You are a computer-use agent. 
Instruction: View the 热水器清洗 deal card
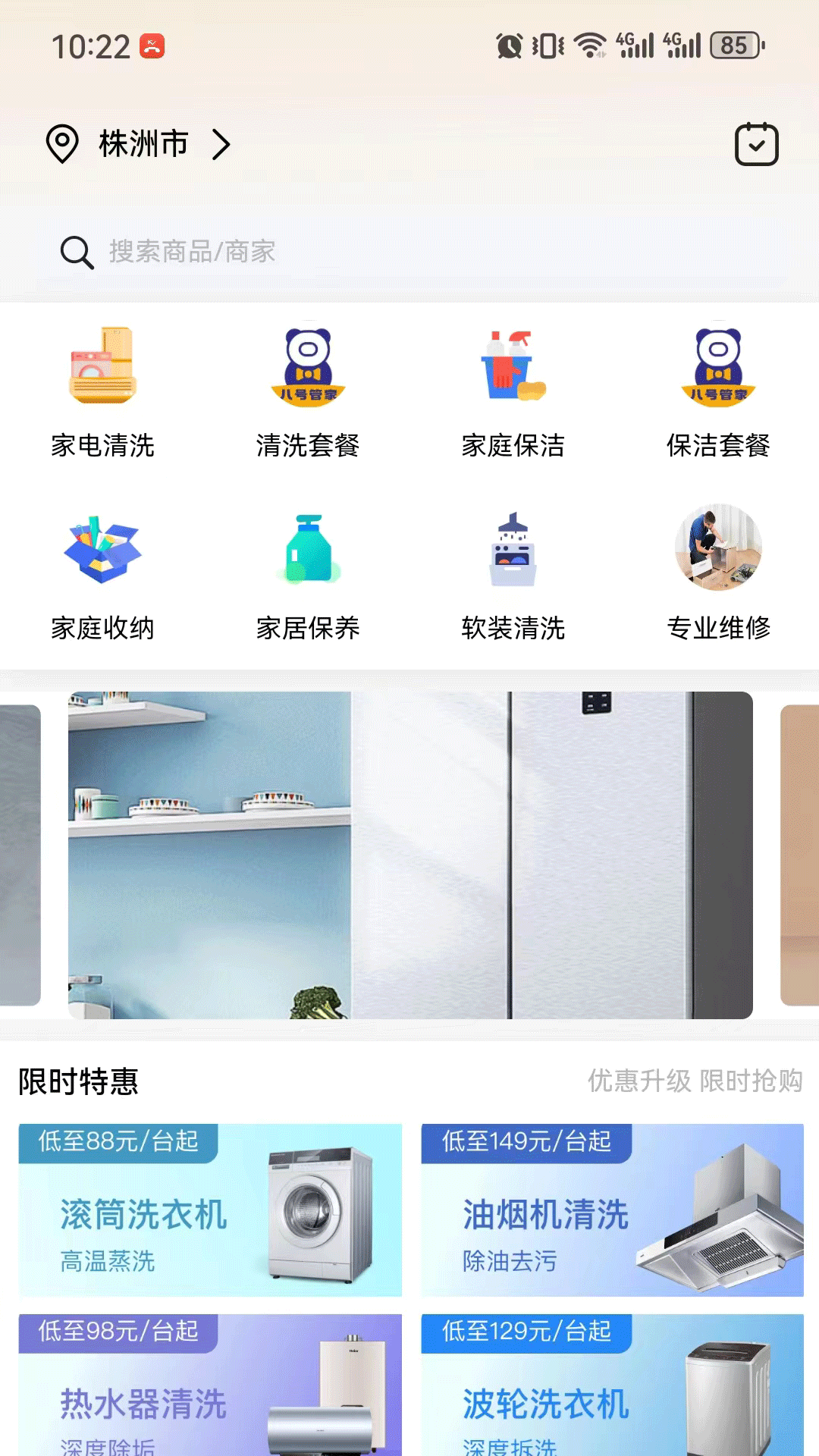point(210,1385)
